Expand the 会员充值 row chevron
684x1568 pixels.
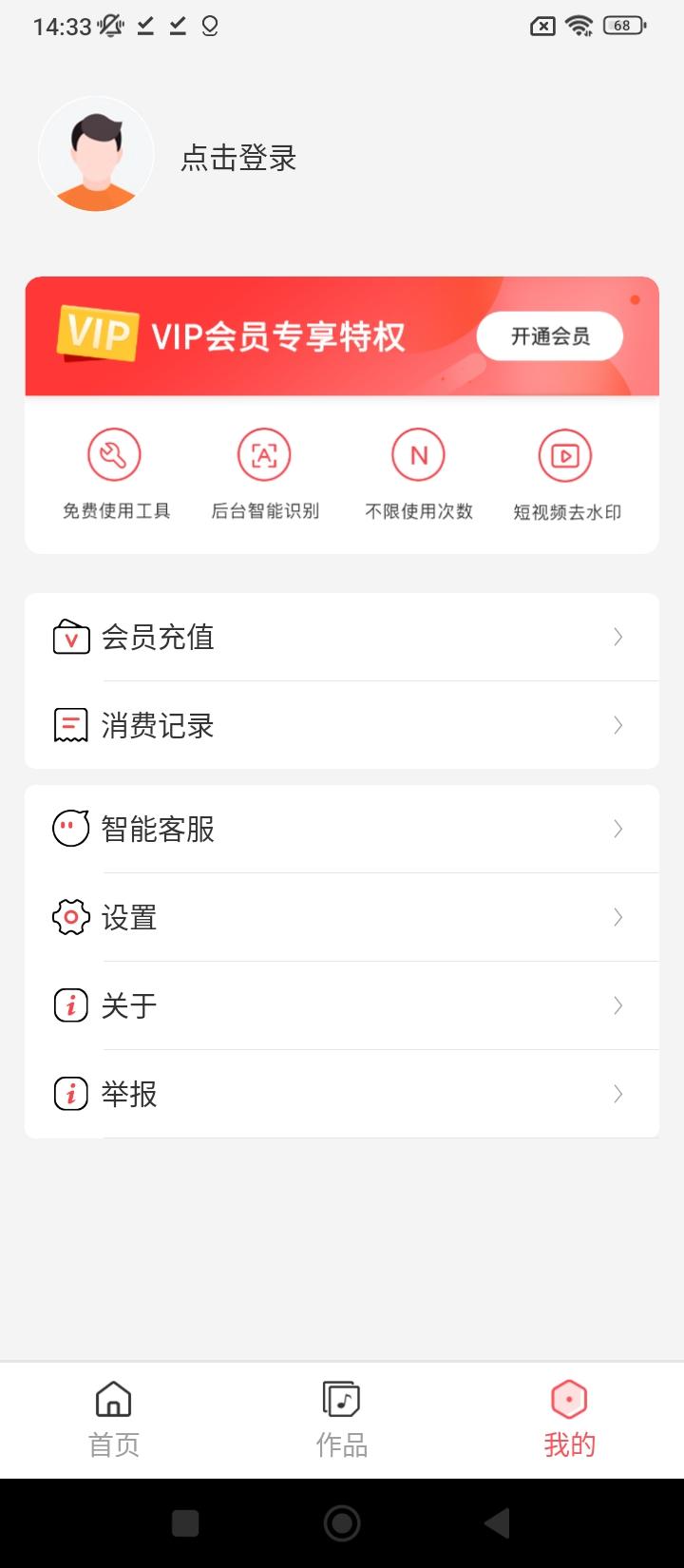click(617, 637)
